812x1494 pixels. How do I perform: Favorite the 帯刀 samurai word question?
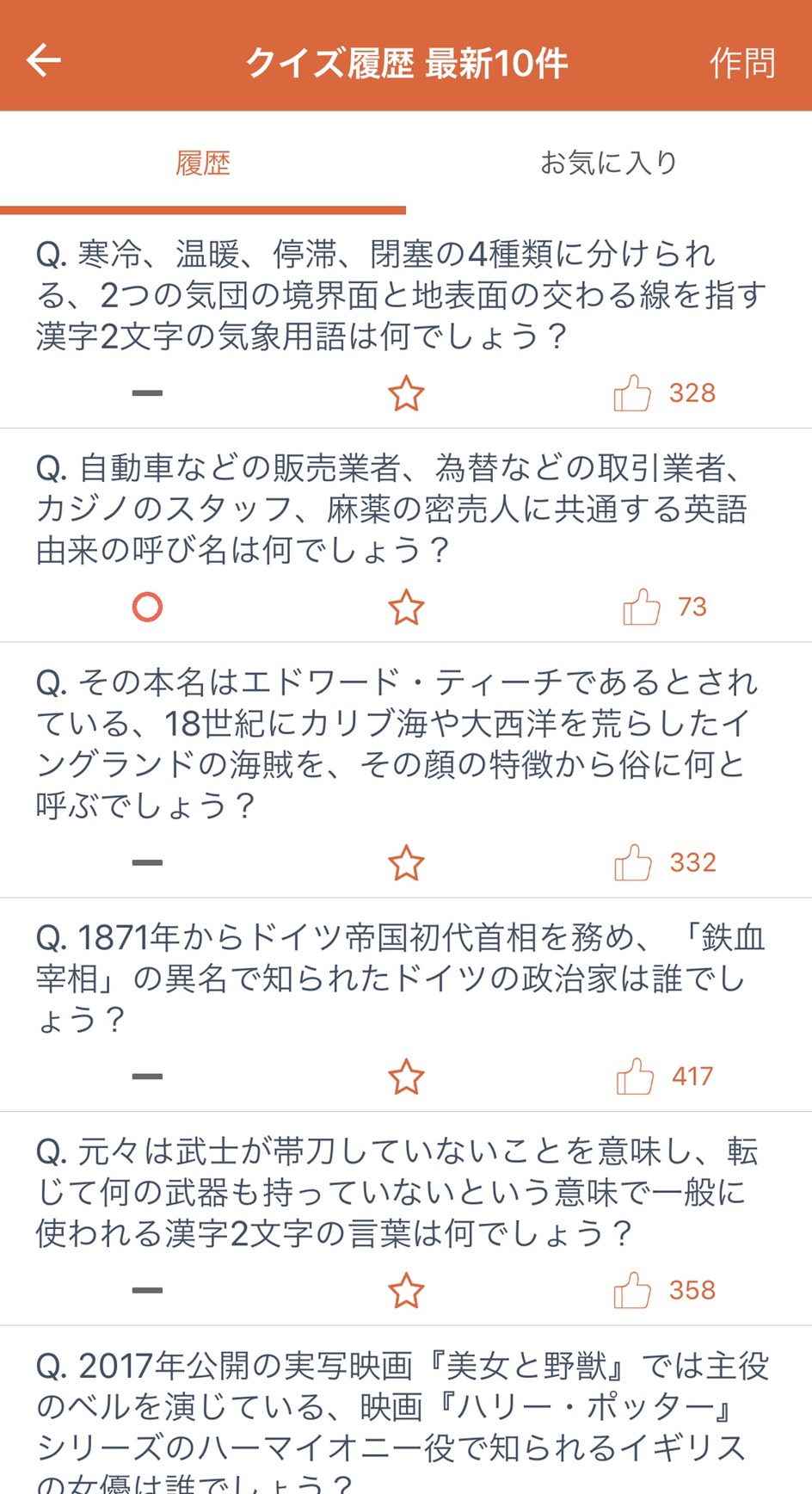pyautogui.click(x=406, y=1291)
